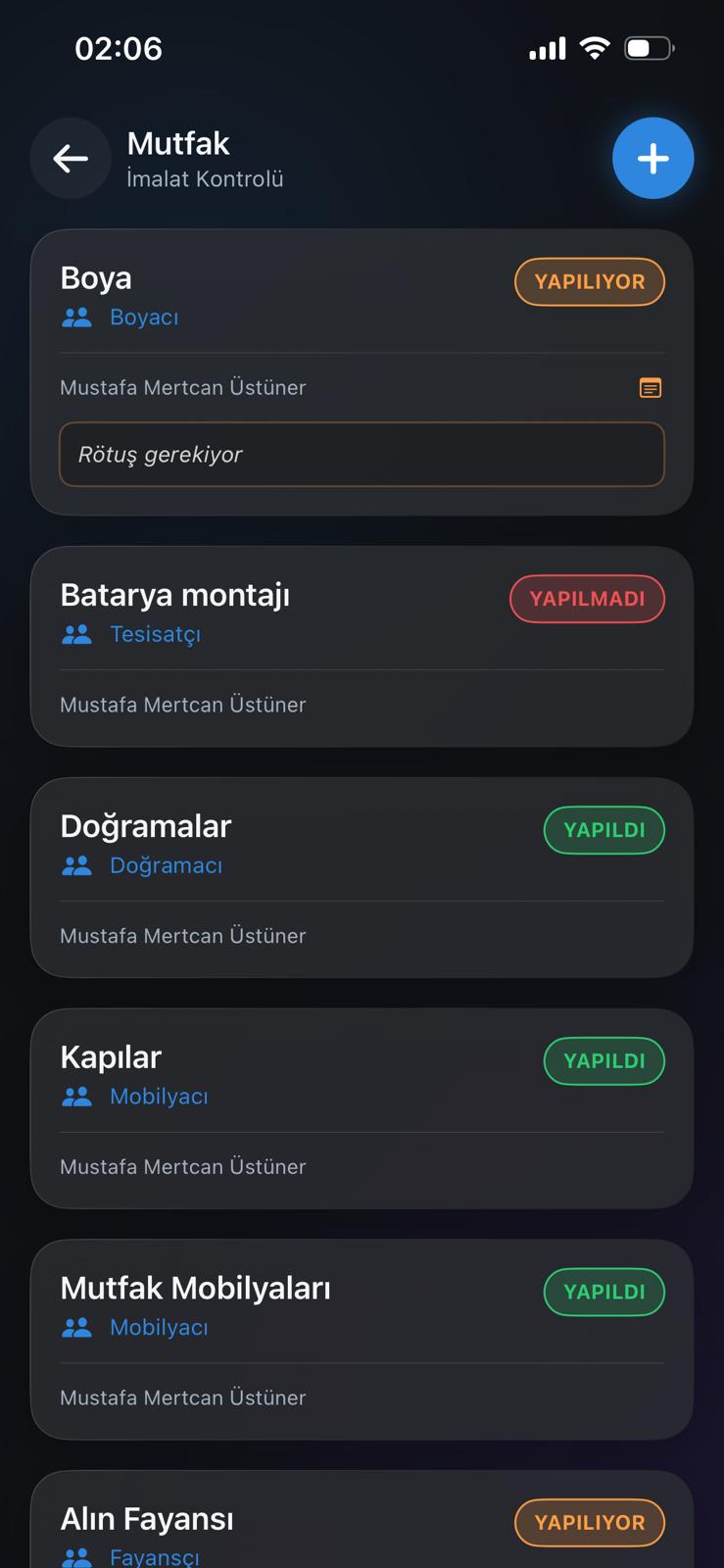Select Mustafa Mertcan Üstüner on Doğramalar card

pos(183,935)
